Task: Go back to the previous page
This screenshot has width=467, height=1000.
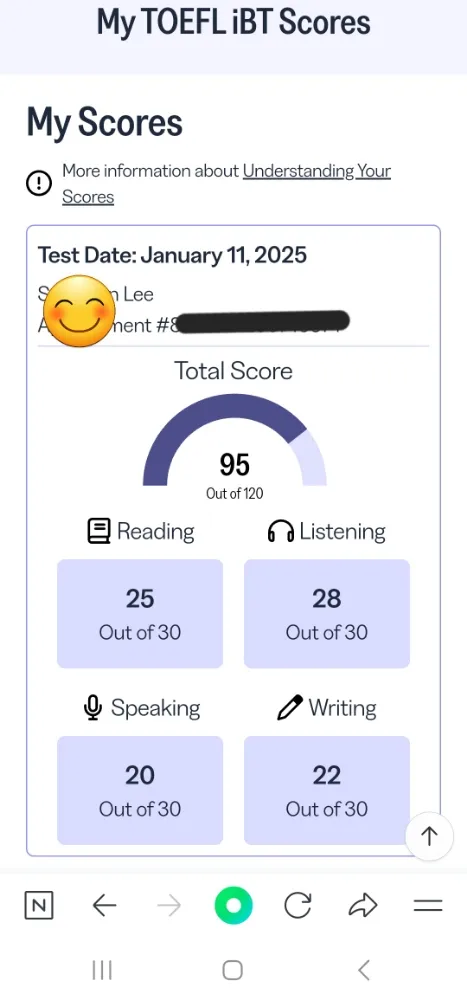Action: [x=105, y=906]
